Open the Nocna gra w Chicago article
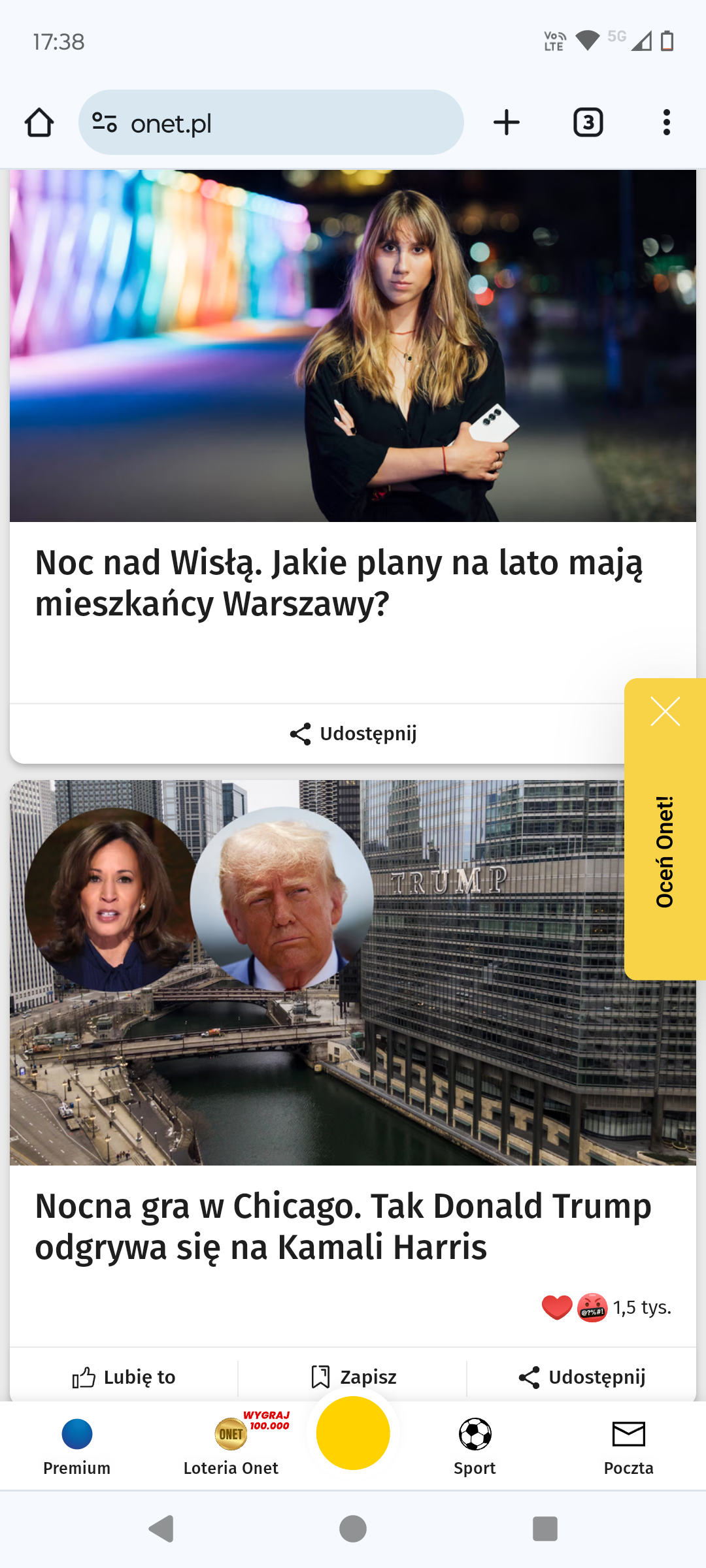This screenshot has width=706, height=1568. coord(343,1226)
